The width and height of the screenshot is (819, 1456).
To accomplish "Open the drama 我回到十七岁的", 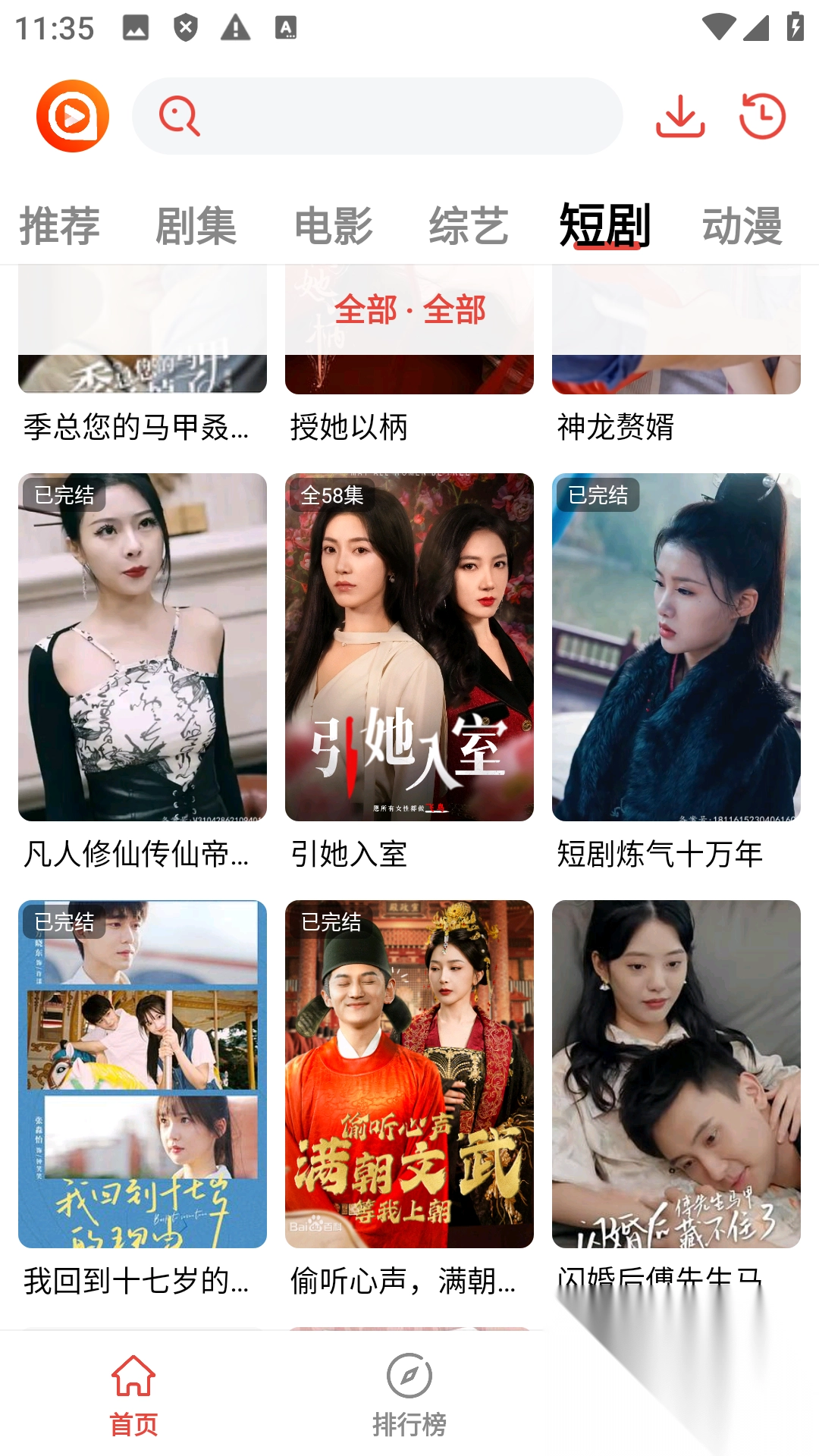I will click(x=143, y=1074).
